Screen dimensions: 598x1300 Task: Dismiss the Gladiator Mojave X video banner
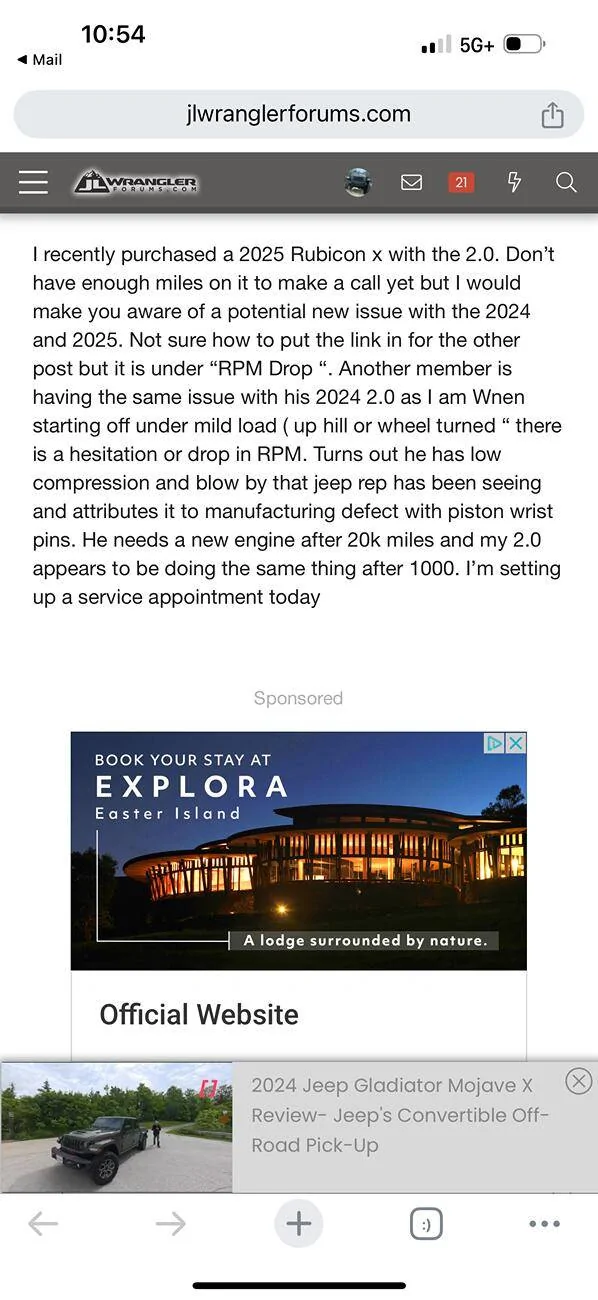(578, 1081)
